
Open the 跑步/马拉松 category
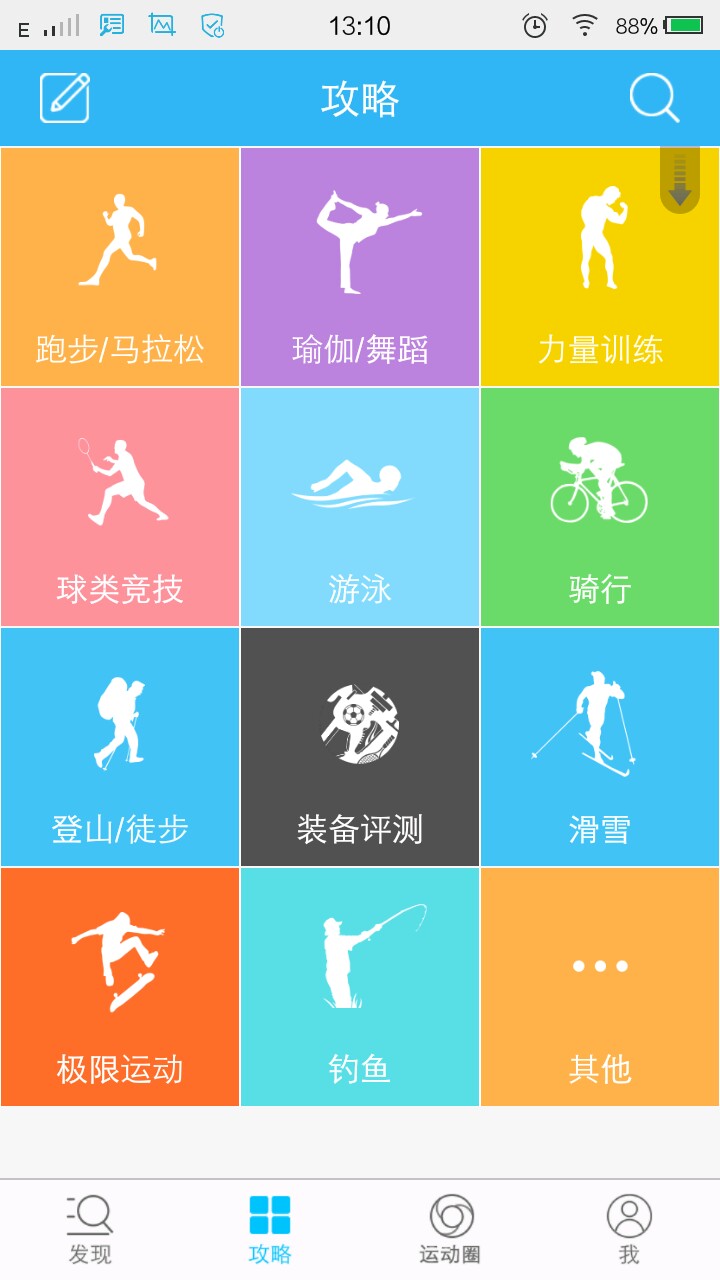pos(120,267)
